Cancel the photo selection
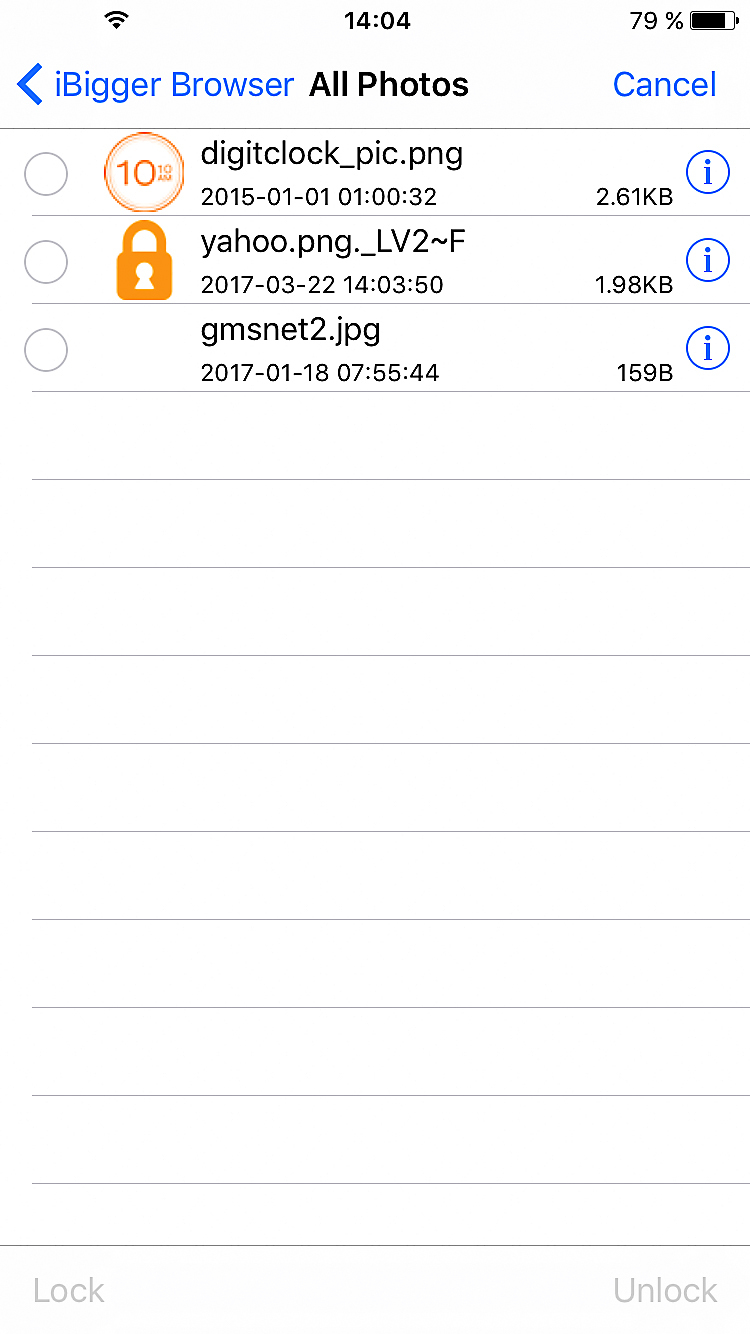This screenshot has height=1334, width=750. pyautogui.click(x=664, y=85)
